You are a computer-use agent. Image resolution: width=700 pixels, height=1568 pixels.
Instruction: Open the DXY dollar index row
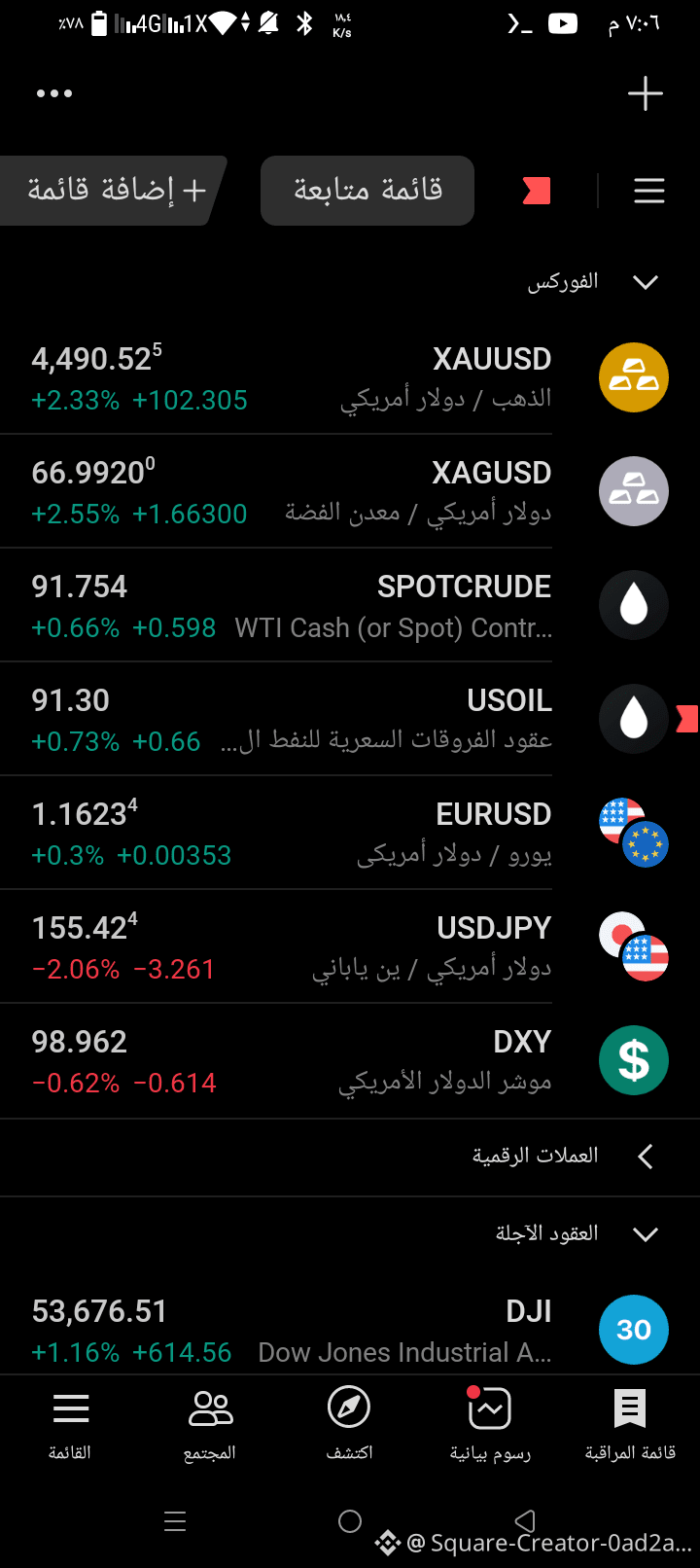click(x=350, y=1060)
